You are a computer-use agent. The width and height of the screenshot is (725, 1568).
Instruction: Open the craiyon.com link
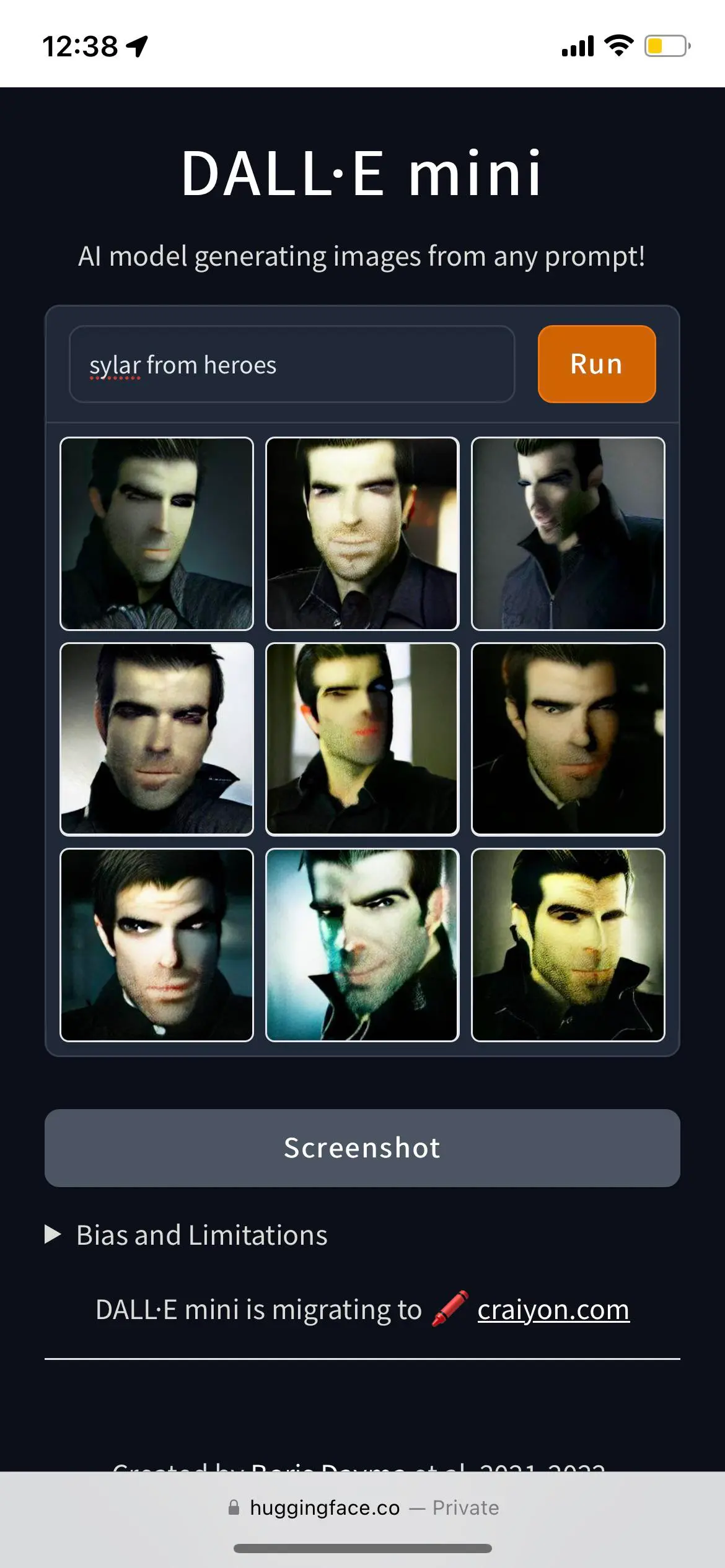click(x=553, y=1309)
